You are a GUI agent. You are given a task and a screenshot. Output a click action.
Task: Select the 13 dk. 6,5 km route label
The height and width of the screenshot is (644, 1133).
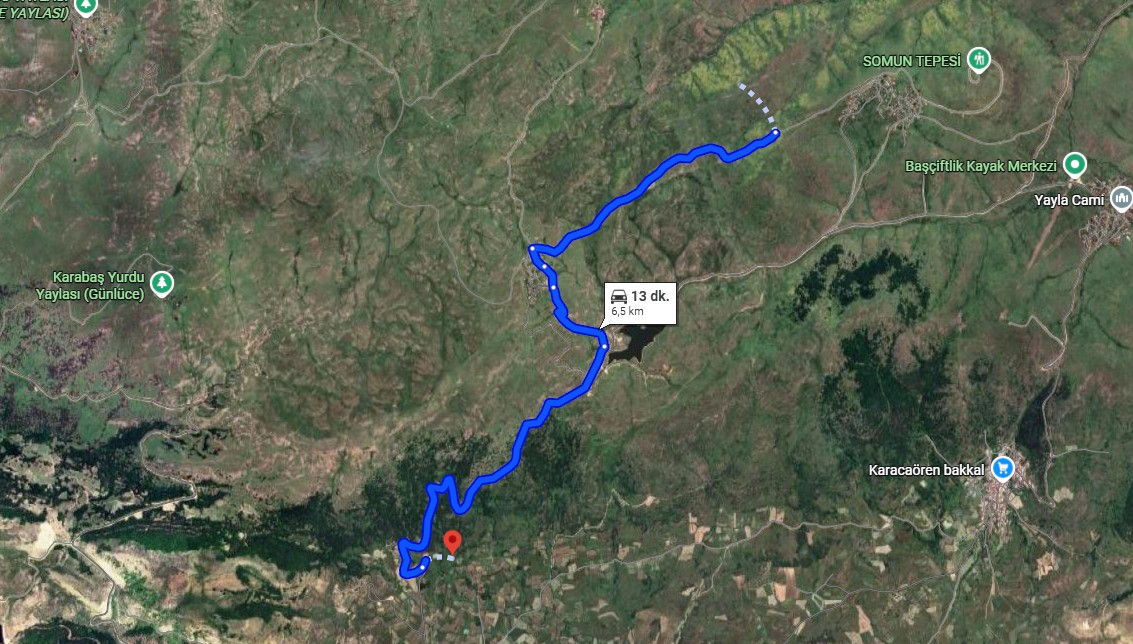(640, 302)
